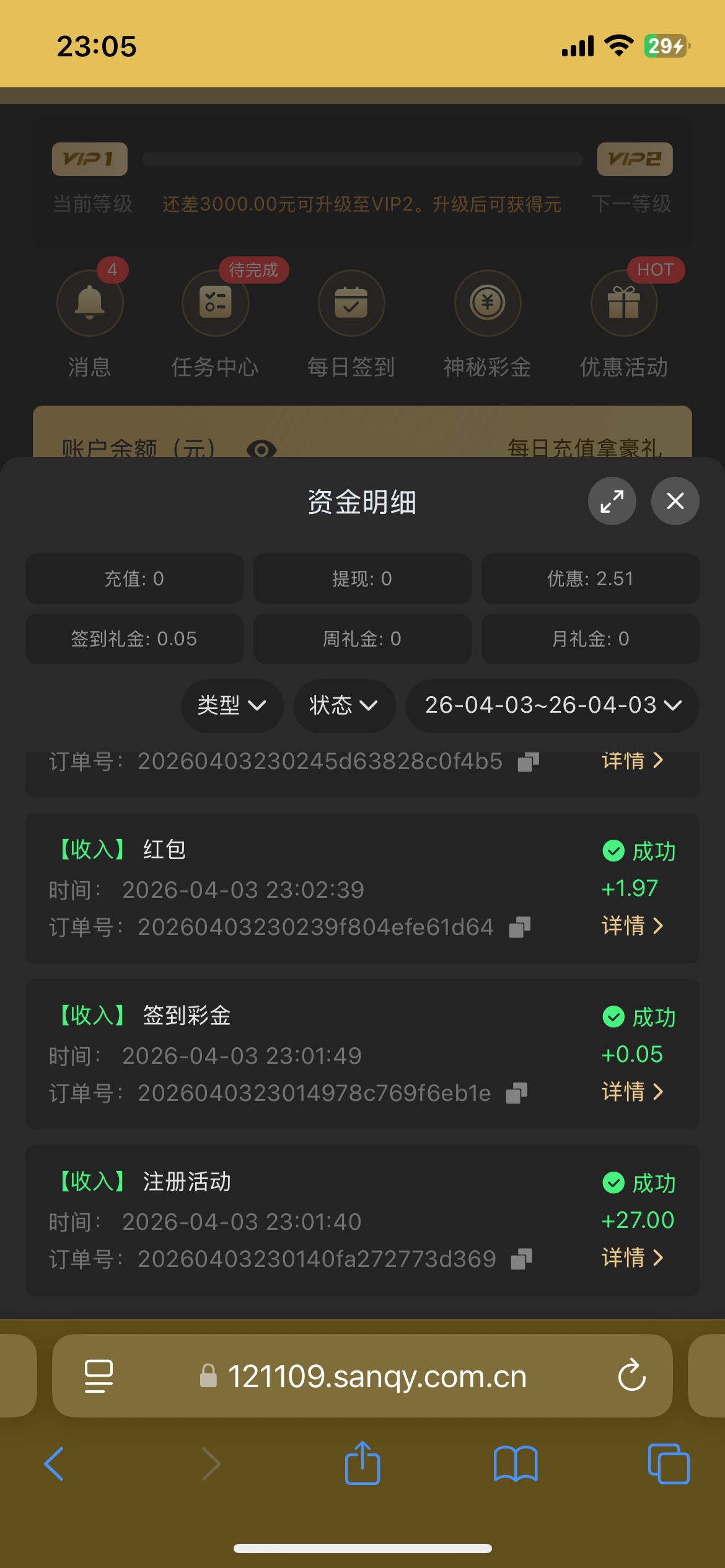Open the 状态 status dropdown

coord(344,706)
